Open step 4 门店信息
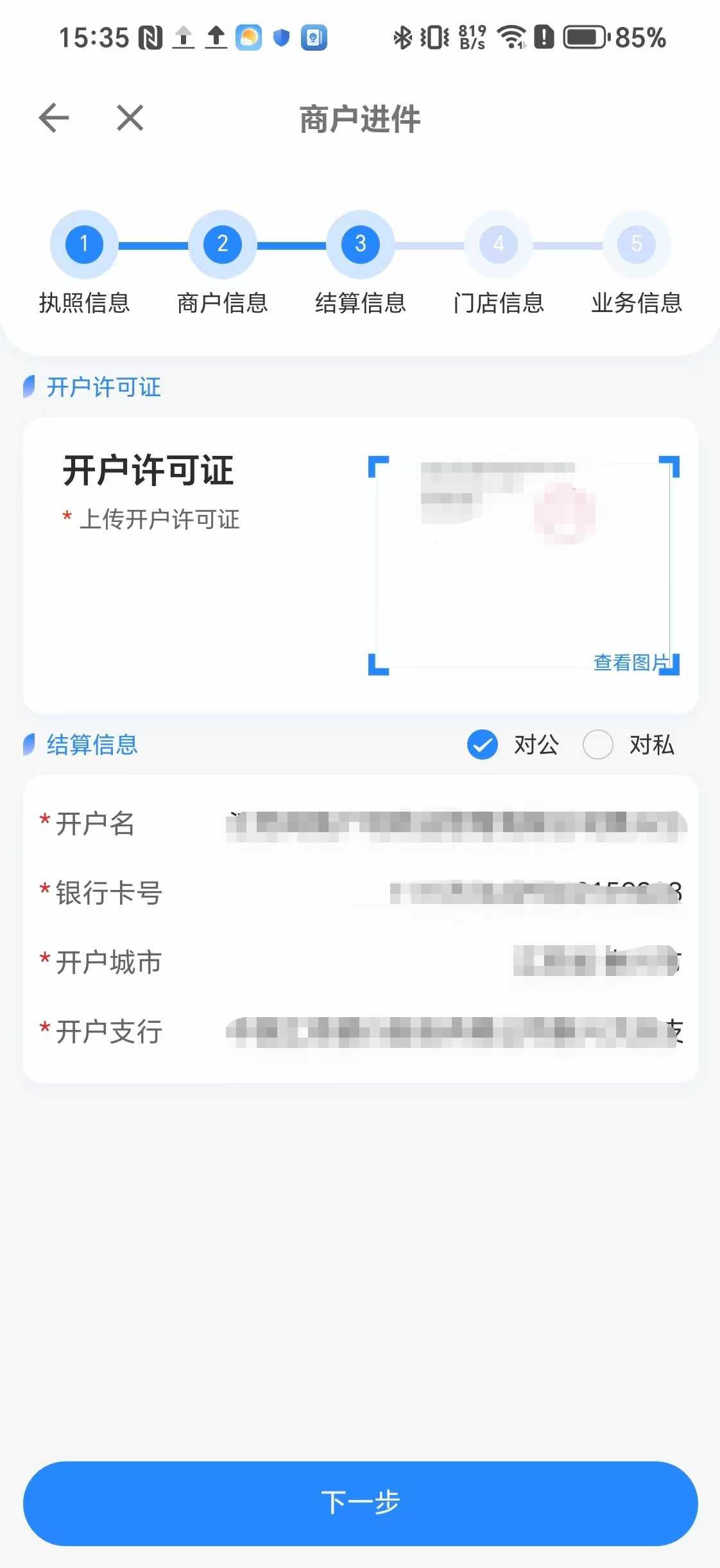The width and height of the screenshot is (720, 1568). pos(498,245)
